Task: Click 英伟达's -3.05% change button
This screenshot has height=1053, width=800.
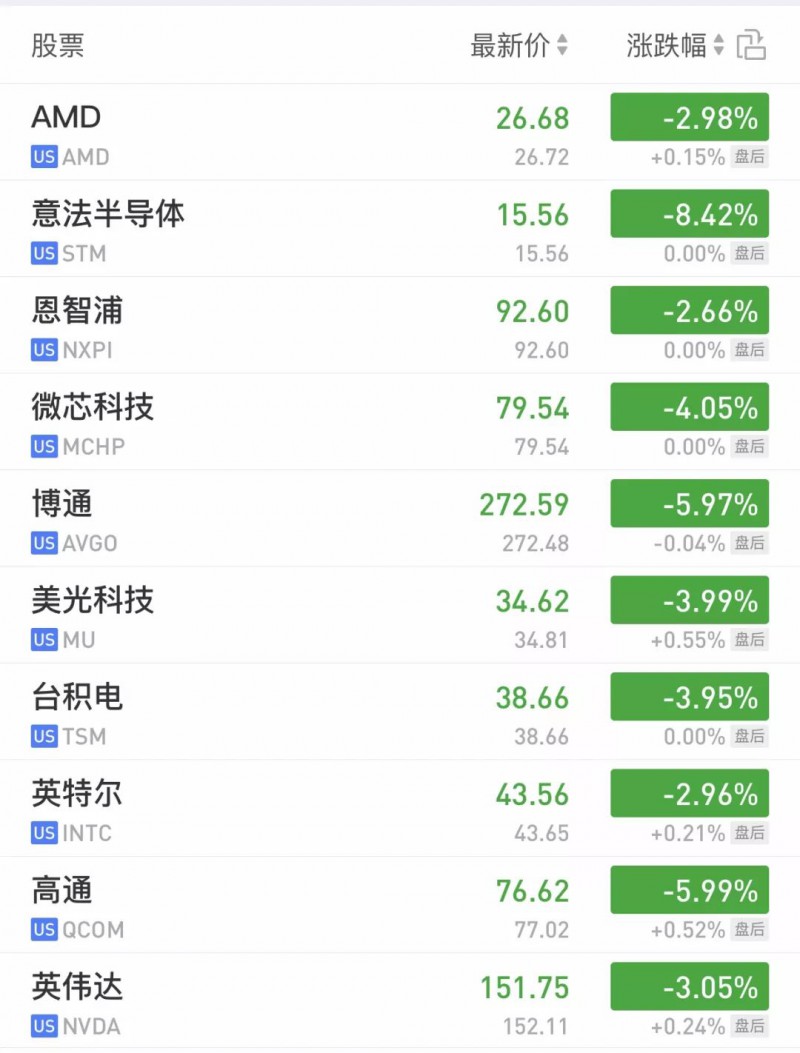Action: 690,987
